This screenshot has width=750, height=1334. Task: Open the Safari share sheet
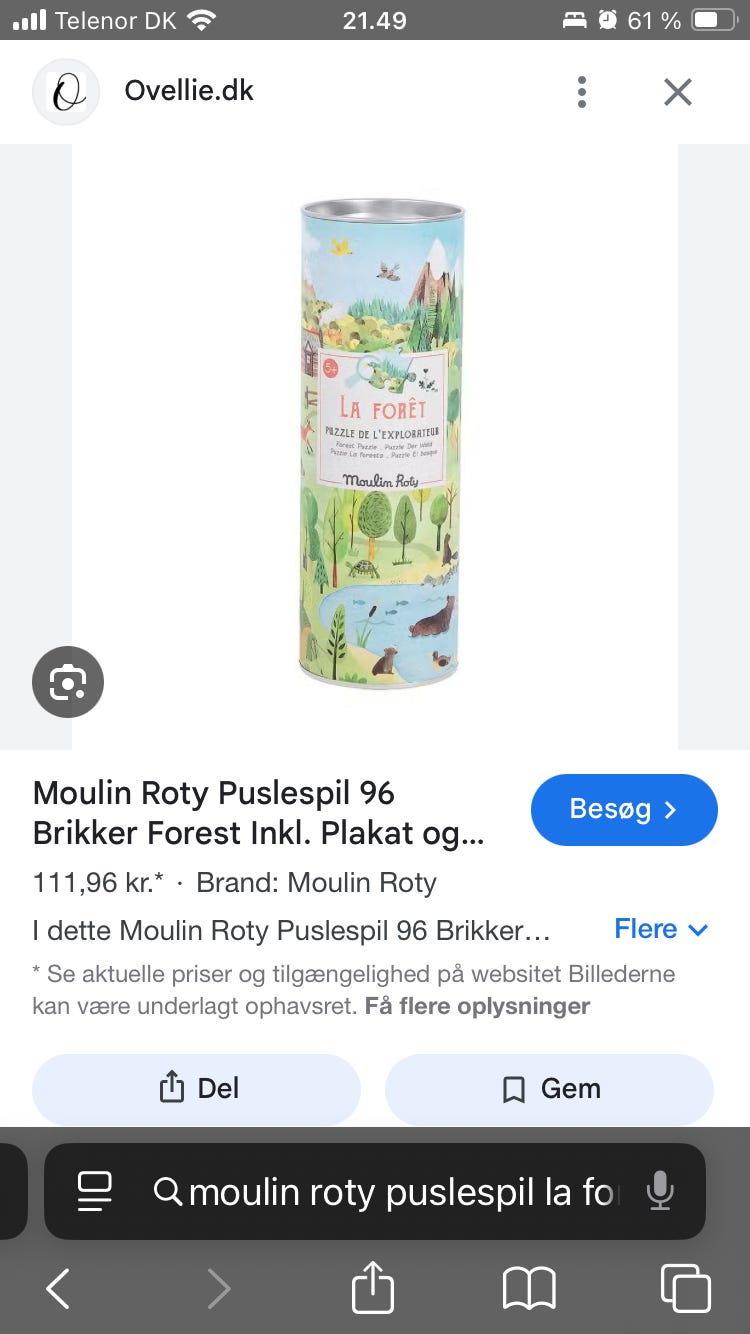(373, 1288)
